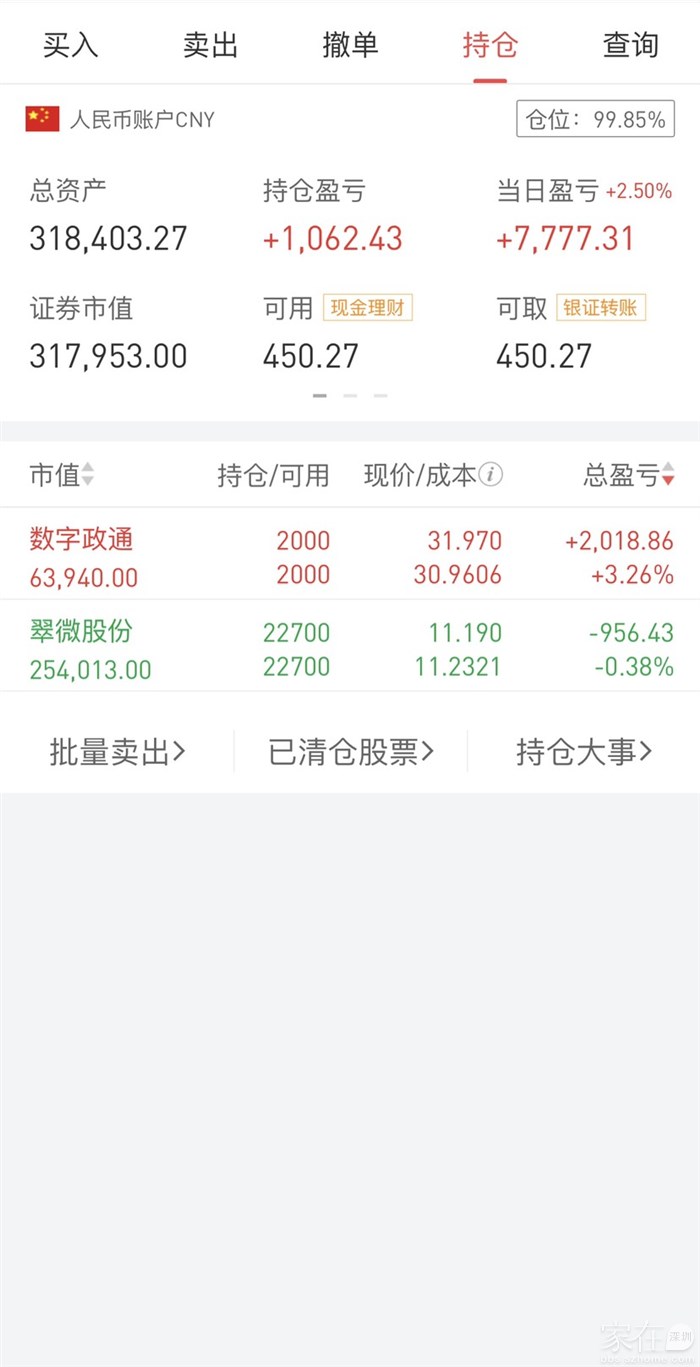Sort holdings by 市值
Image resolution: width=700 pixels, height=1367 pixels.
[62, 475]
